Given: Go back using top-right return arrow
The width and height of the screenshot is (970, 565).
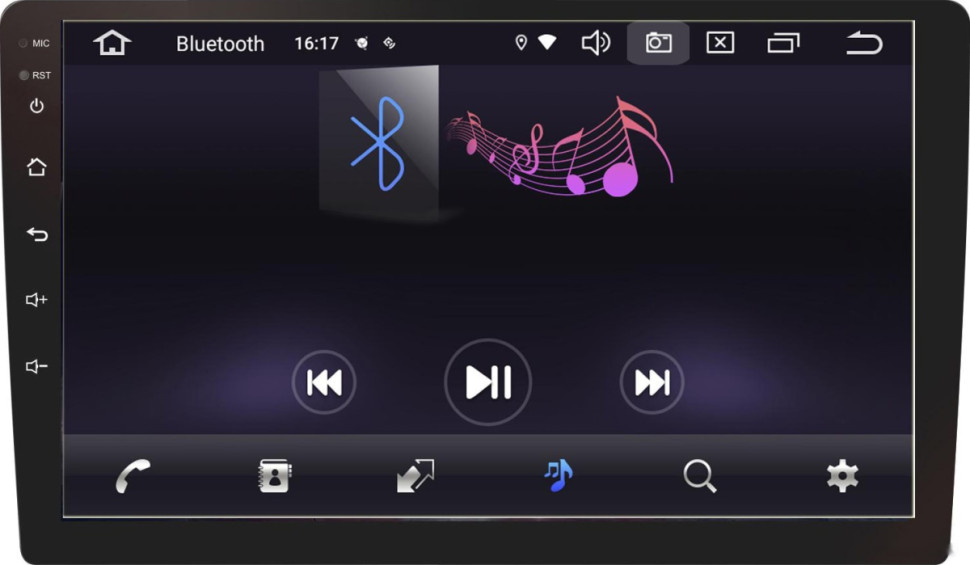Looking at the screenshot, I should coord(864,43).
